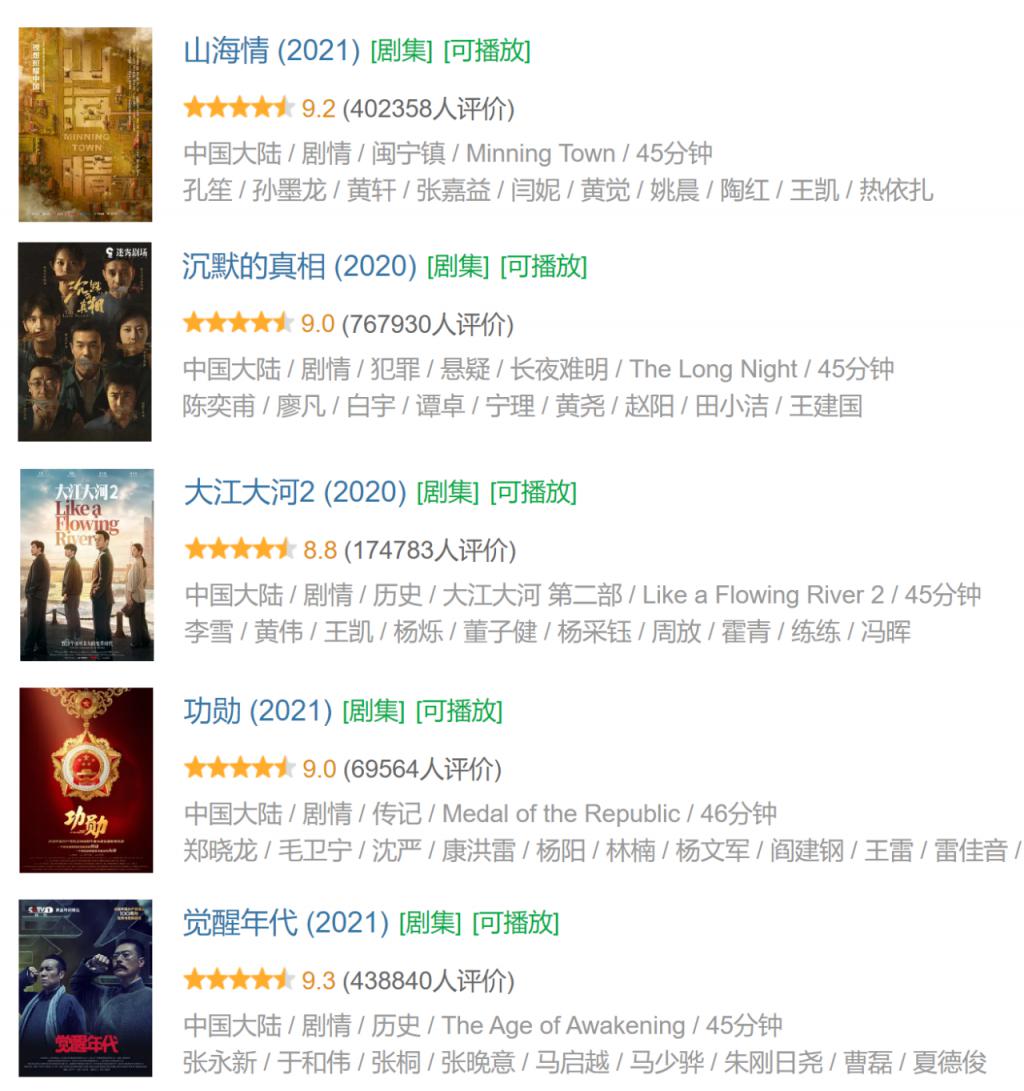Open the 沉默的真相 (2020) title link
Viewport: 1024px width, 1091px height.
[299, 266]
